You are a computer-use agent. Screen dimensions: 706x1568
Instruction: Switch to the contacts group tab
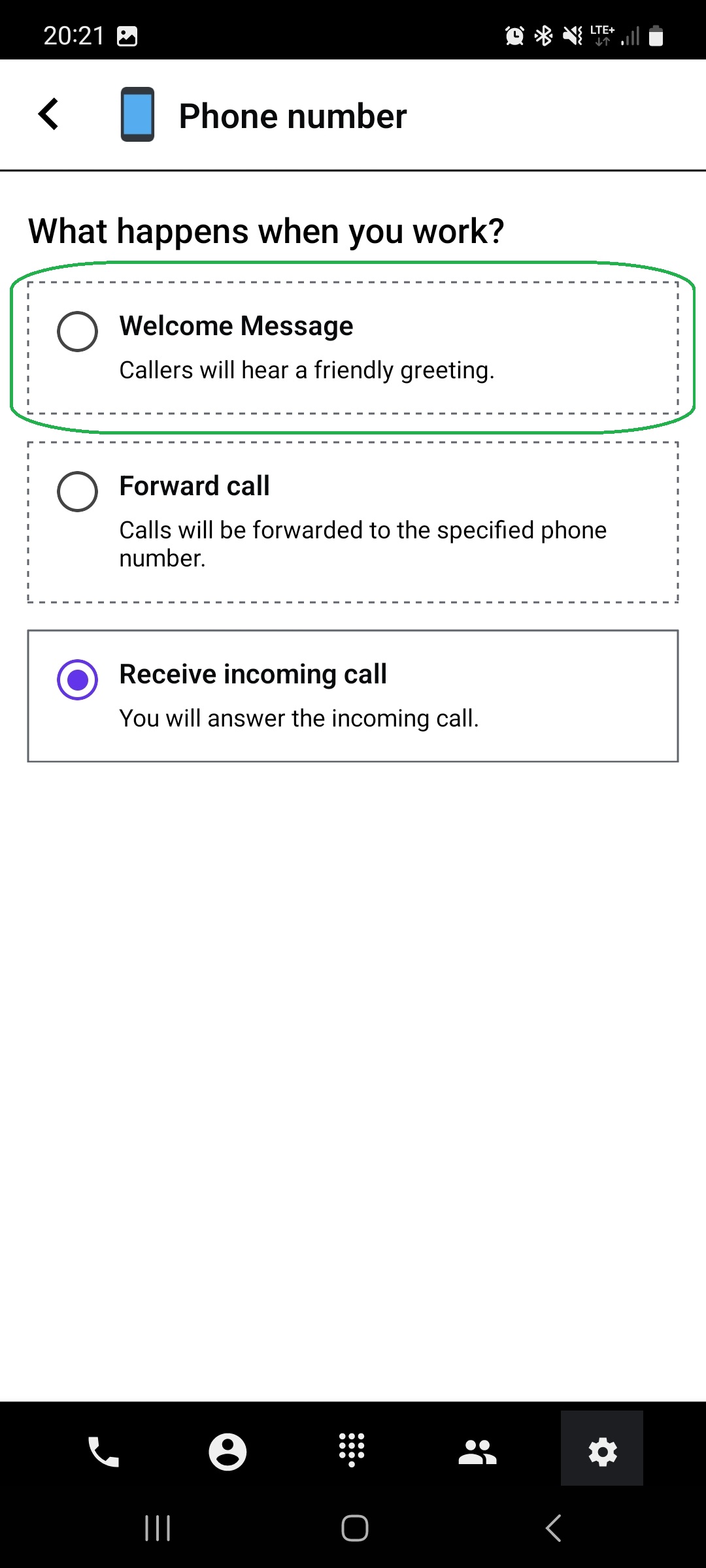pos(477,1451)
